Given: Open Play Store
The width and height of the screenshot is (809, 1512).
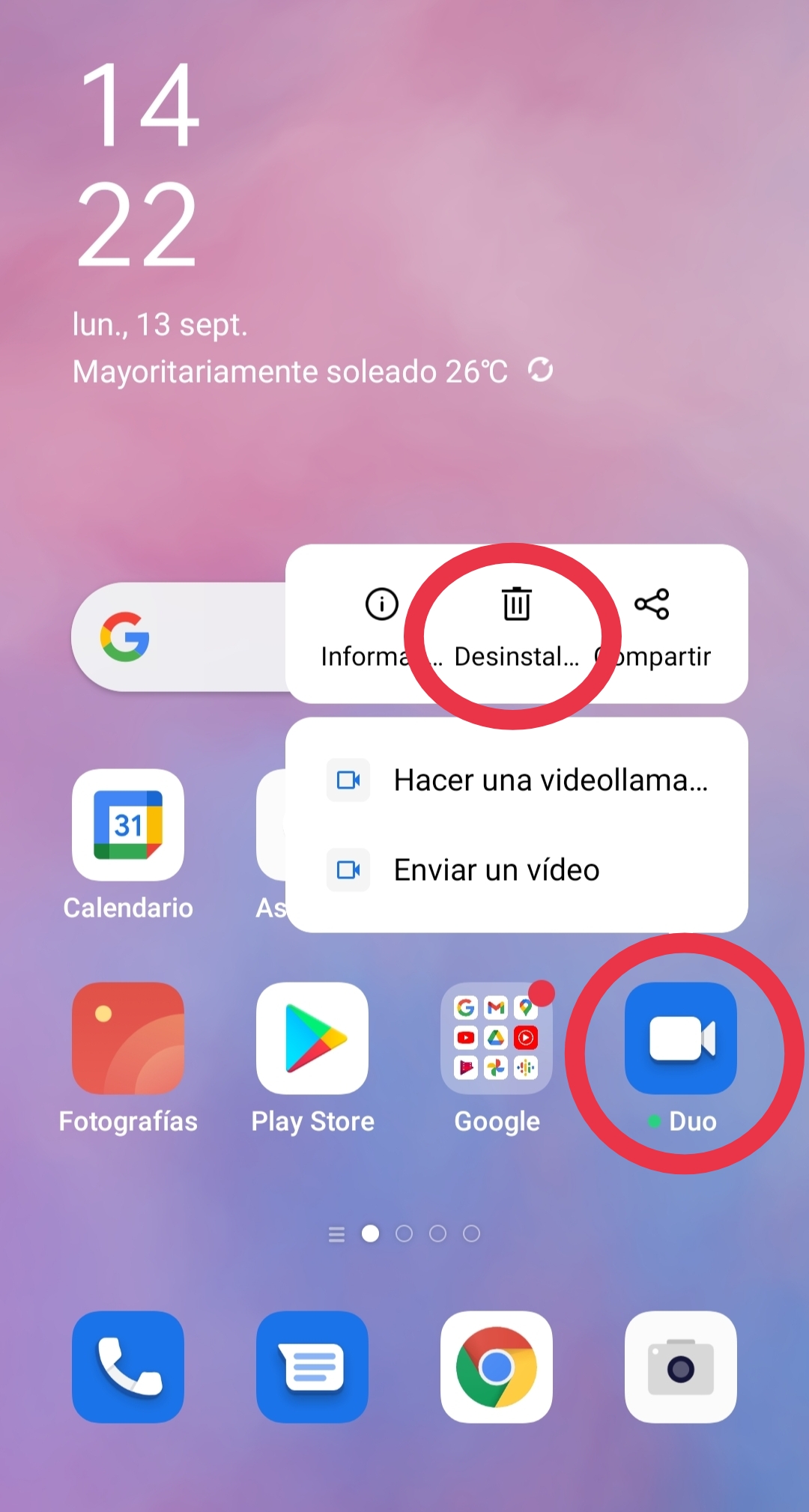Looking at the screenshot, I should pyautogui.click(x=312, y=1038).
